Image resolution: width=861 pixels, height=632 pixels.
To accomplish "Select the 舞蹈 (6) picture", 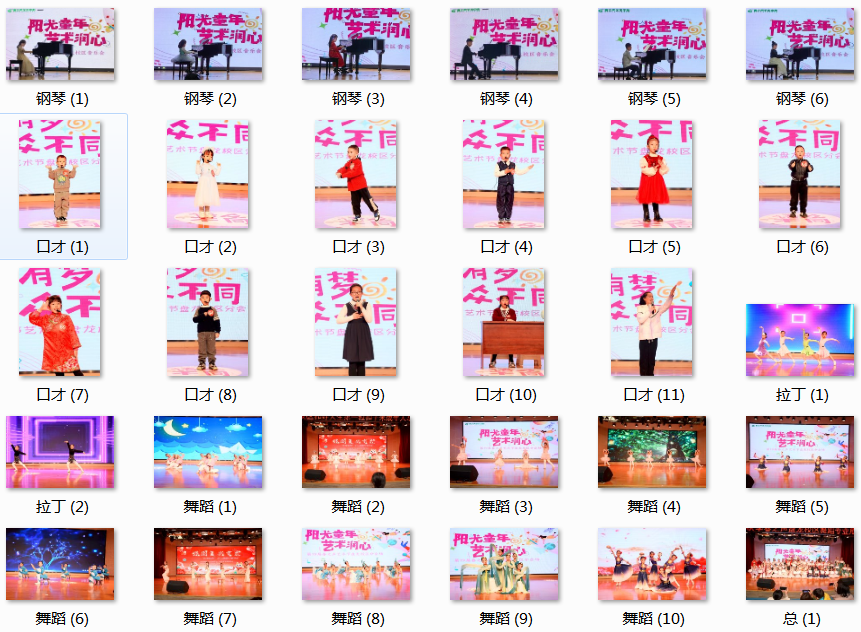I will pyautogui.click(x=60, y=564).
